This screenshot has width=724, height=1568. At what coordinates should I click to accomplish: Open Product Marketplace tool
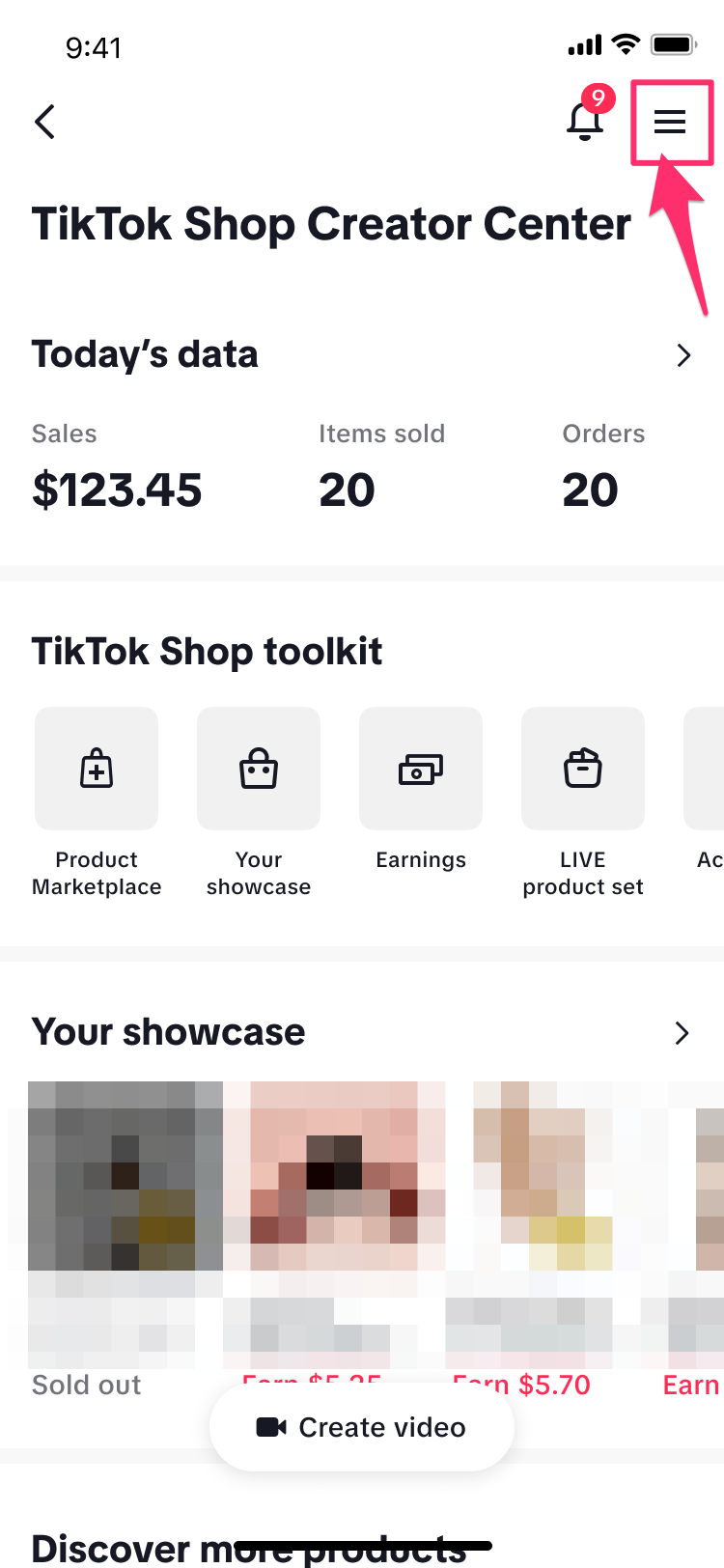click(97, 770)
